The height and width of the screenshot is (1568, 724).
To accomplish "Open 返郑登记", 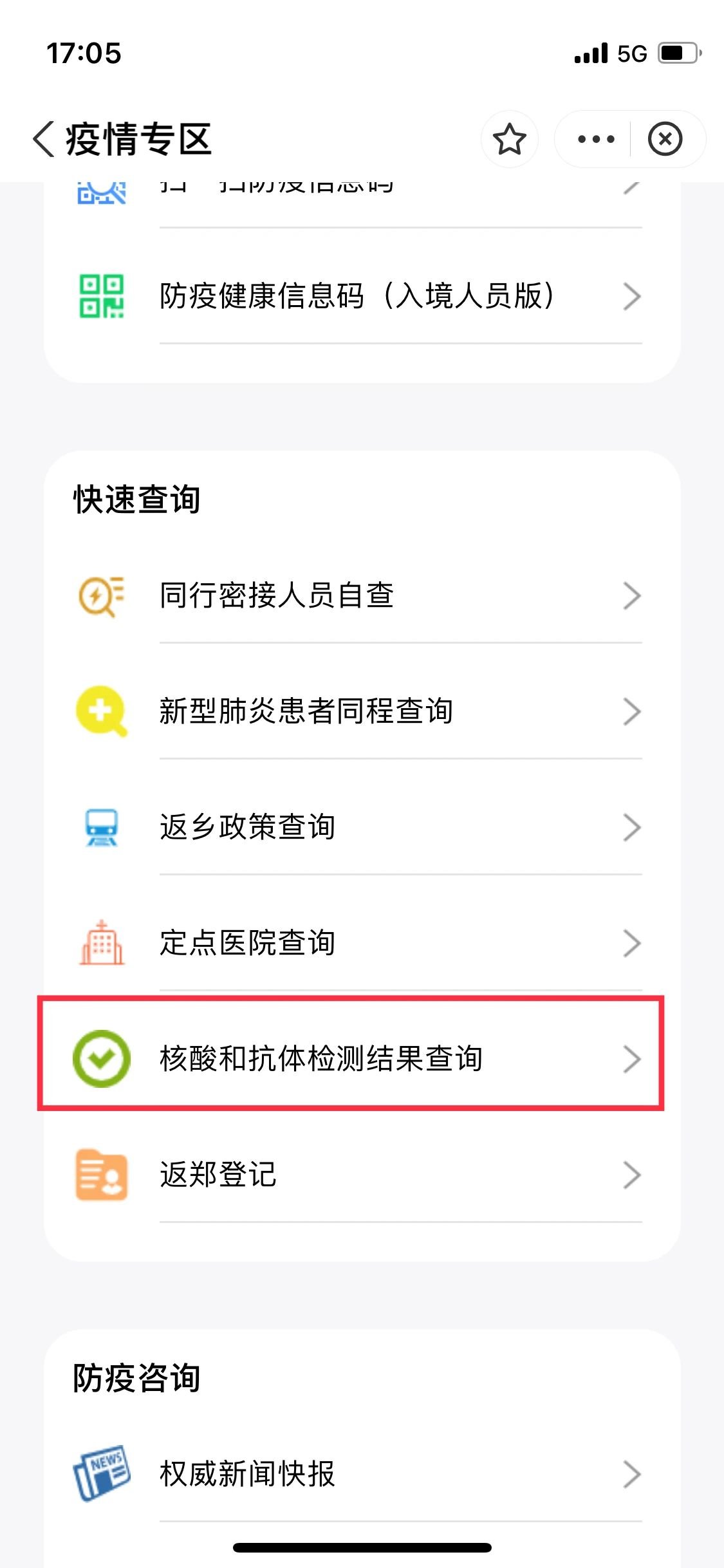I will [360, 1175].
